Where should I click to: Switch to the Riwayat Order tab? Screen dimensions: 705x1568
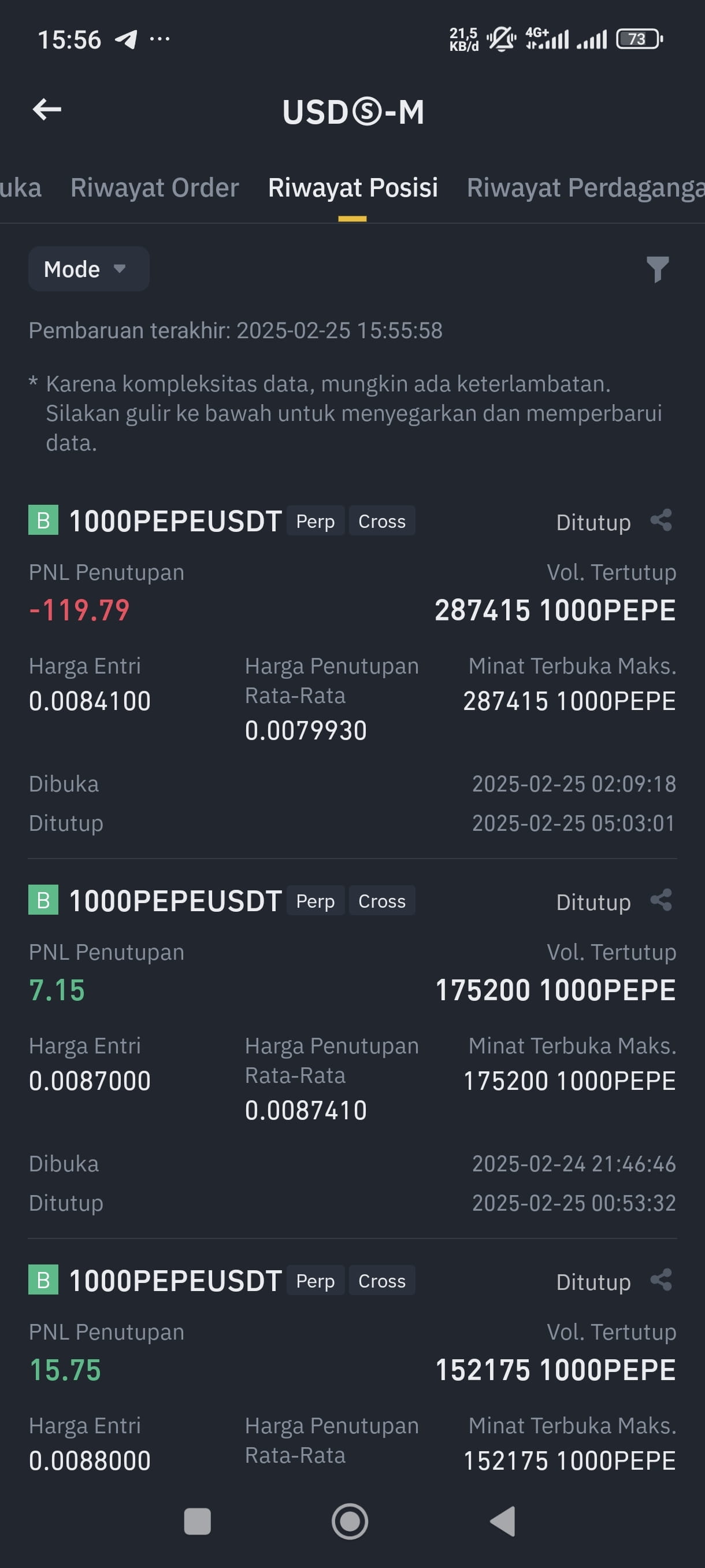point(154,187)
